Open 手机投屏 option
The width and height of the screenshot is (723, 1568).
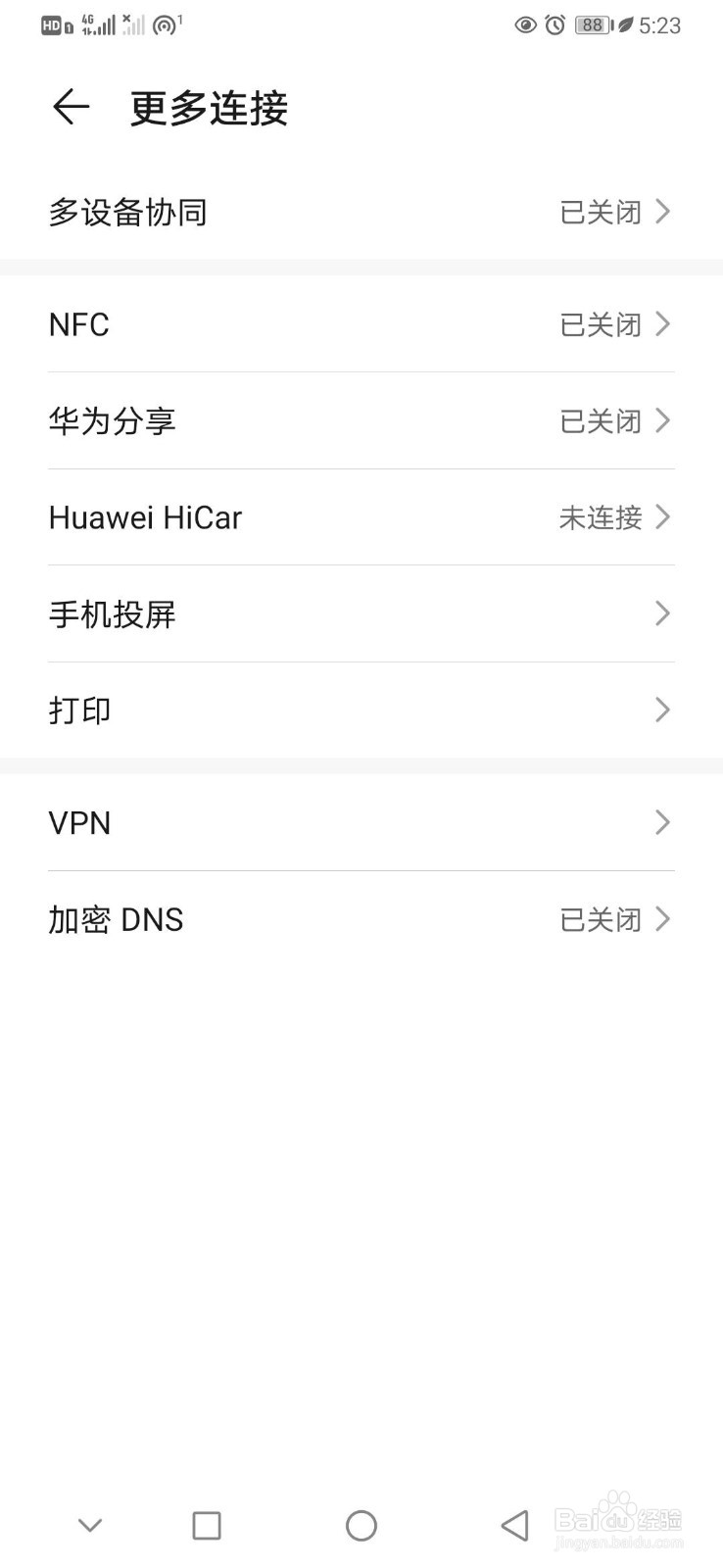[x=361, y=614]
